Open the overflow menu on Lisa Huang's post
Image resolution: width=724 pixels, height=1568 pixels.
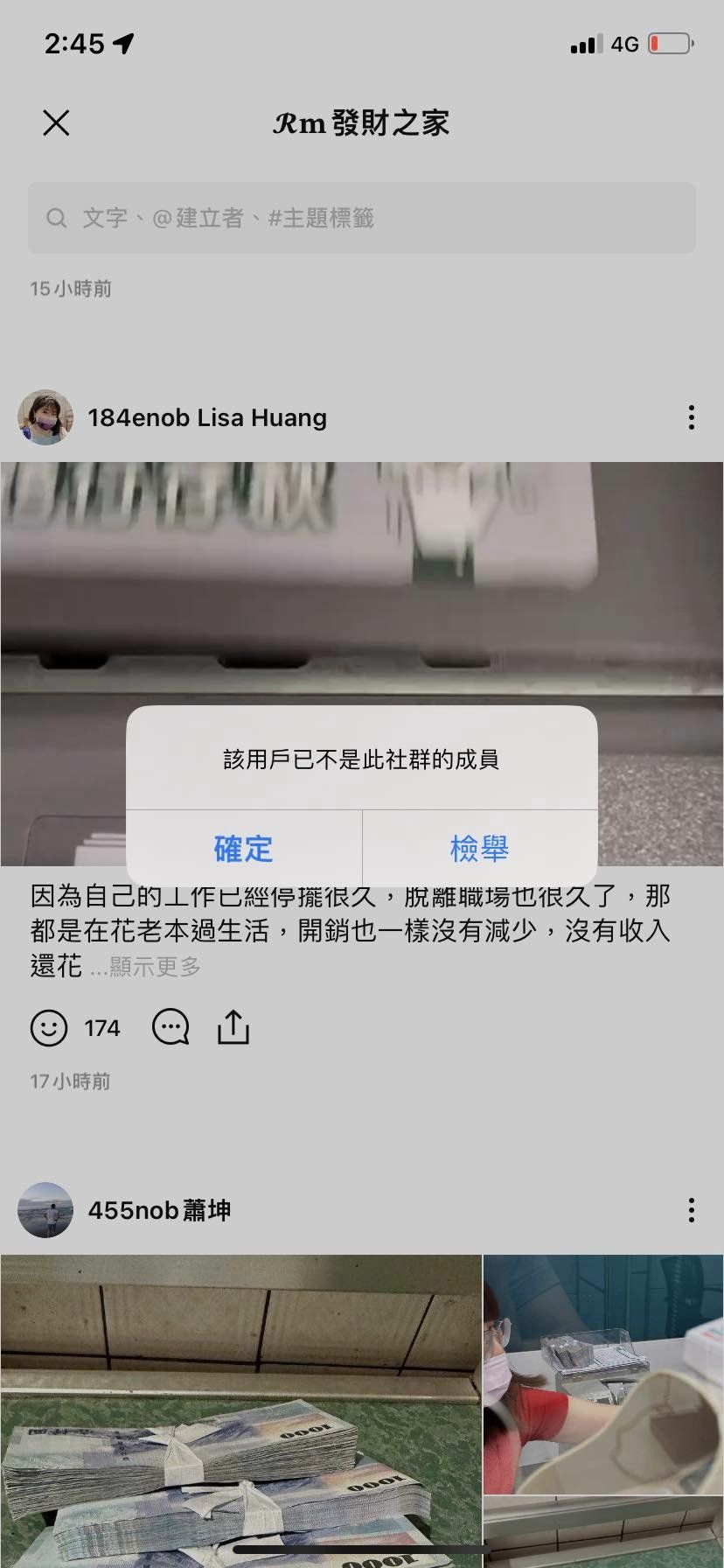692,417
